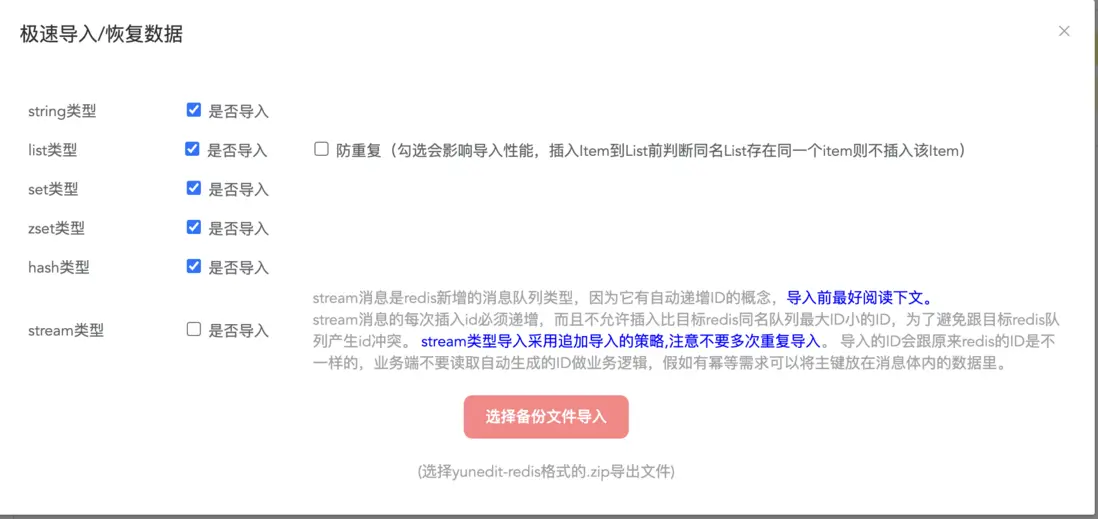Enable import for stream类型
Image resolution: width=1098 pixels, height=519 pixels.
pyautogui.click(x=194, y=329)
